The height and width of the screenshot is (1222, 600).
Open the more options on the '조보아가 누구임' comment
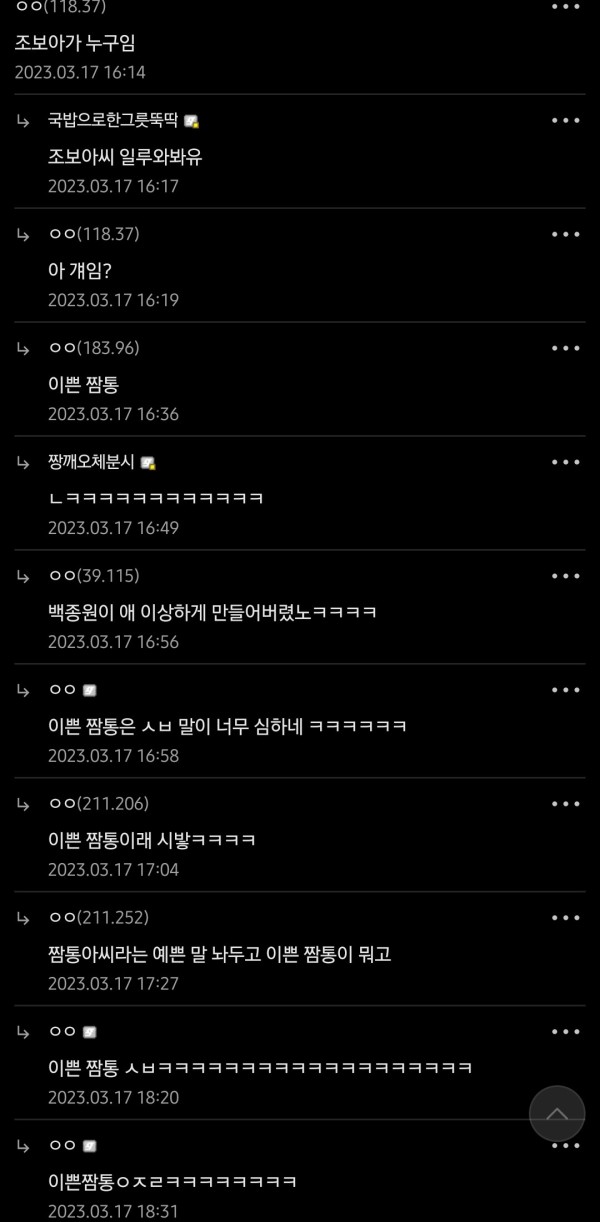pos(566,6)
